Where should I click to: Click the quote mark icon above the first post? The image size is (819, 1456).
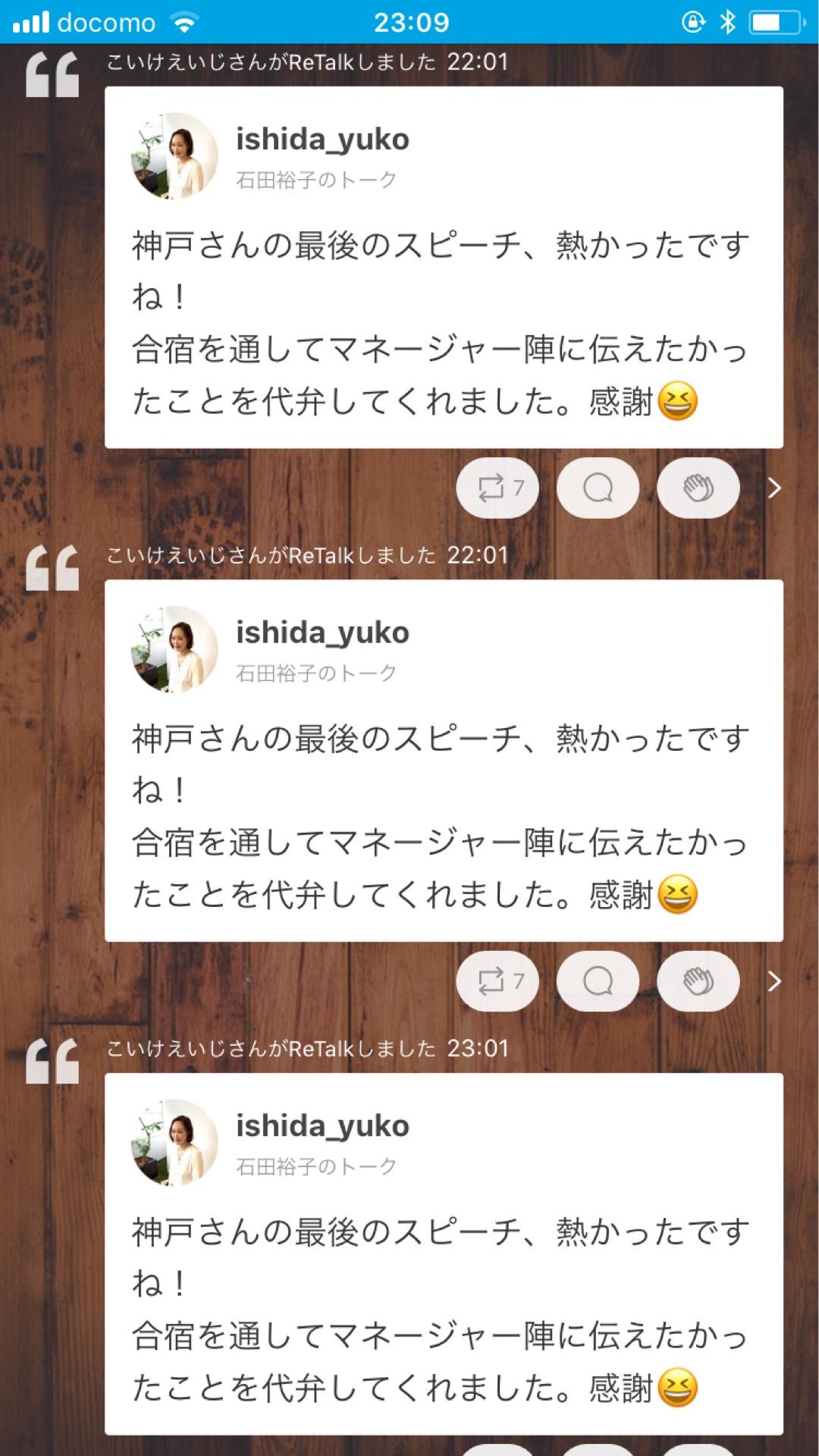pos(52,76)
